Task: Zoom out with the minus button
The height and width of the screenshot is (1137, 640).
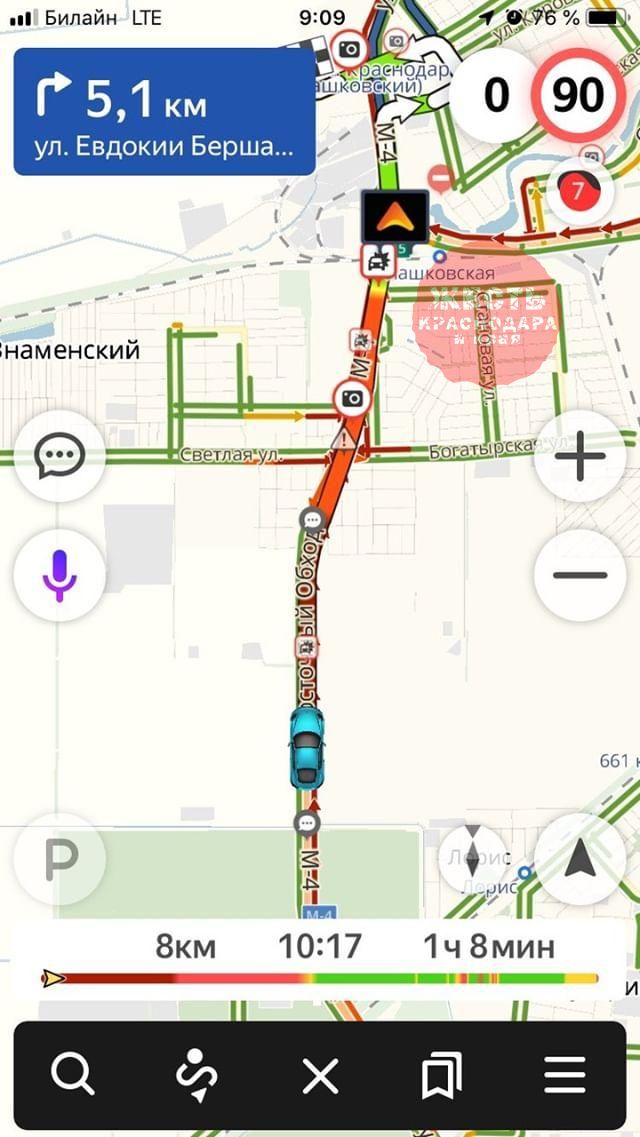Action: click(x=580, y=575)
